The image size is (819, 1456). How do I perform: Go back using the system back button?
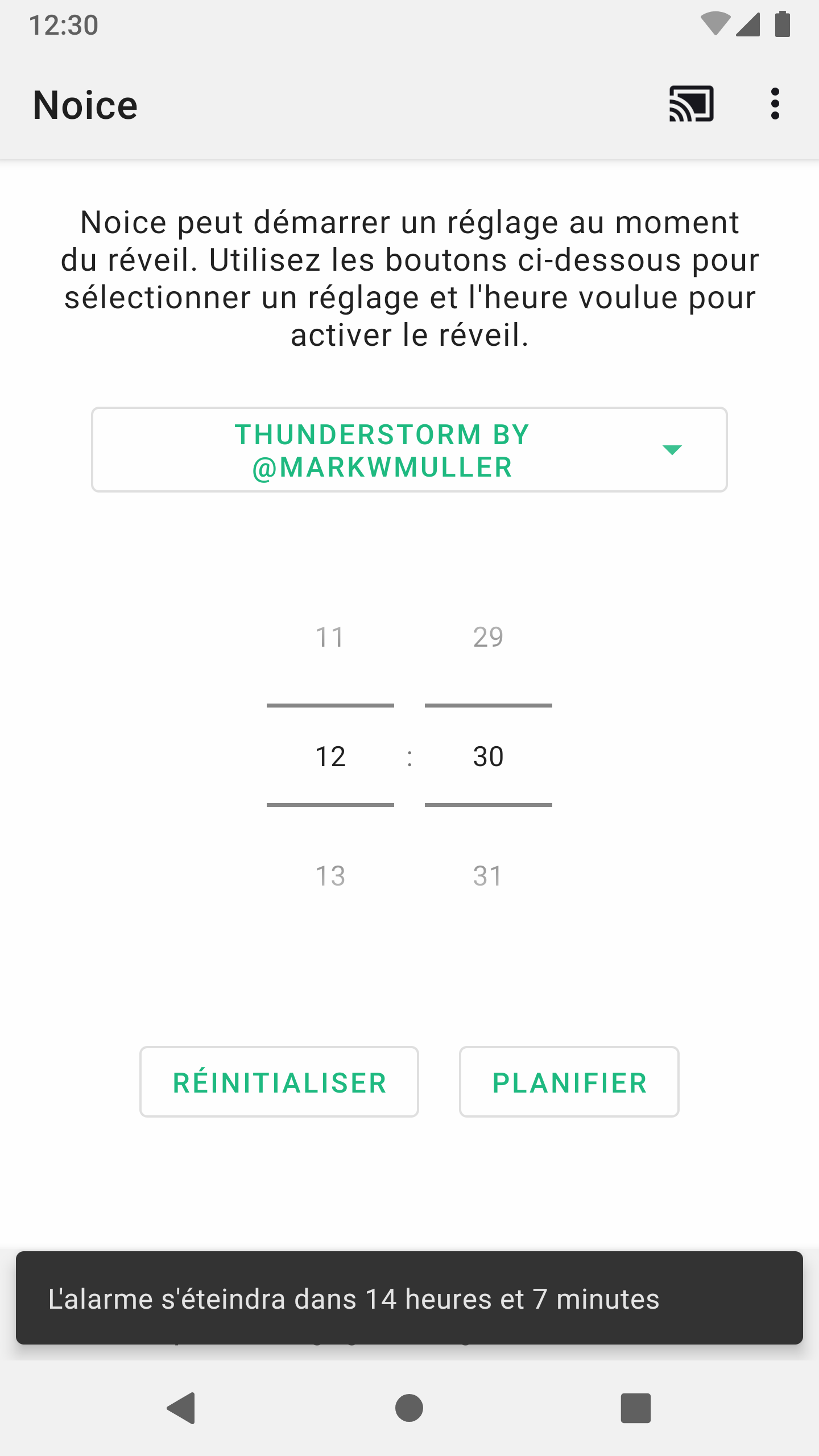tap(181, 1408)
